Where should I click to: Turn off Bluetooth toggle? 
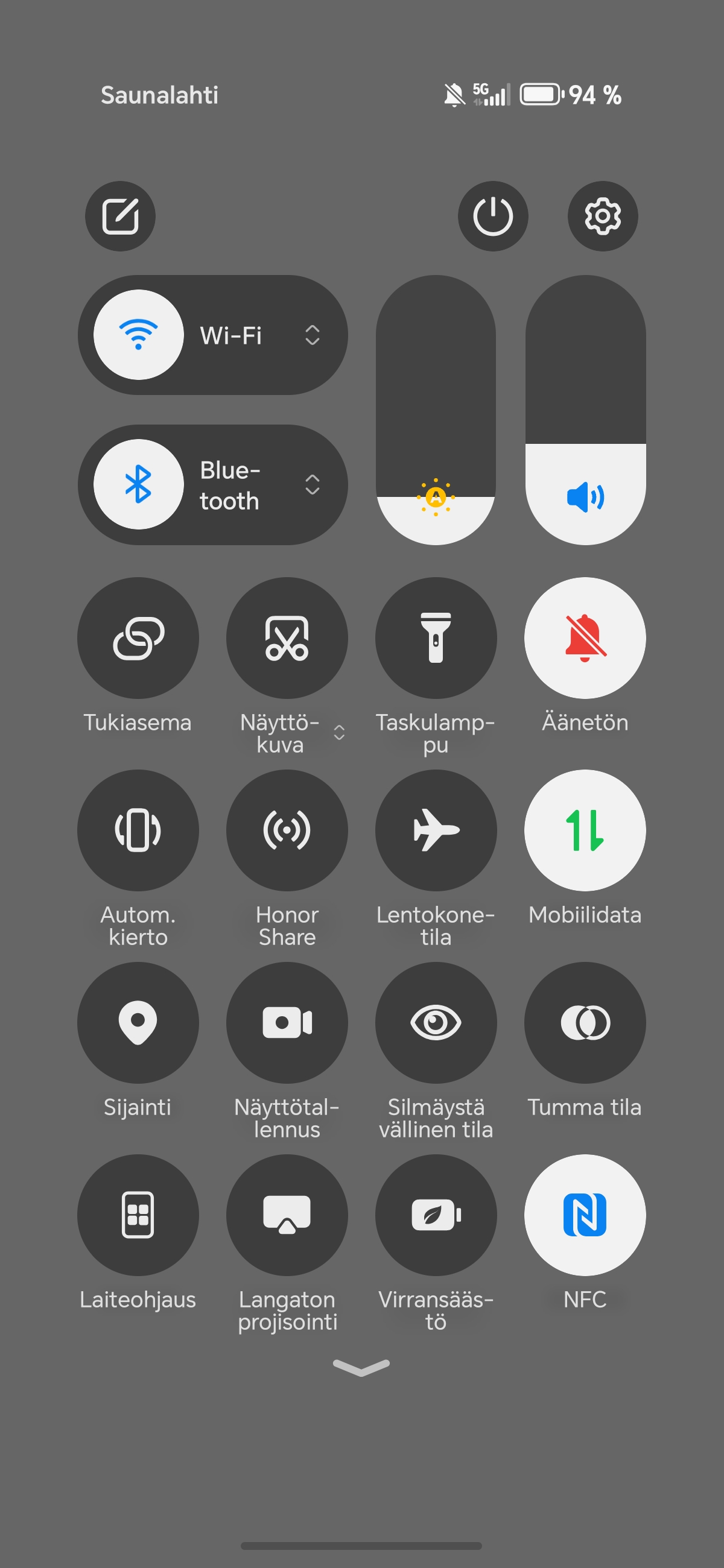[x=139, y=484]
